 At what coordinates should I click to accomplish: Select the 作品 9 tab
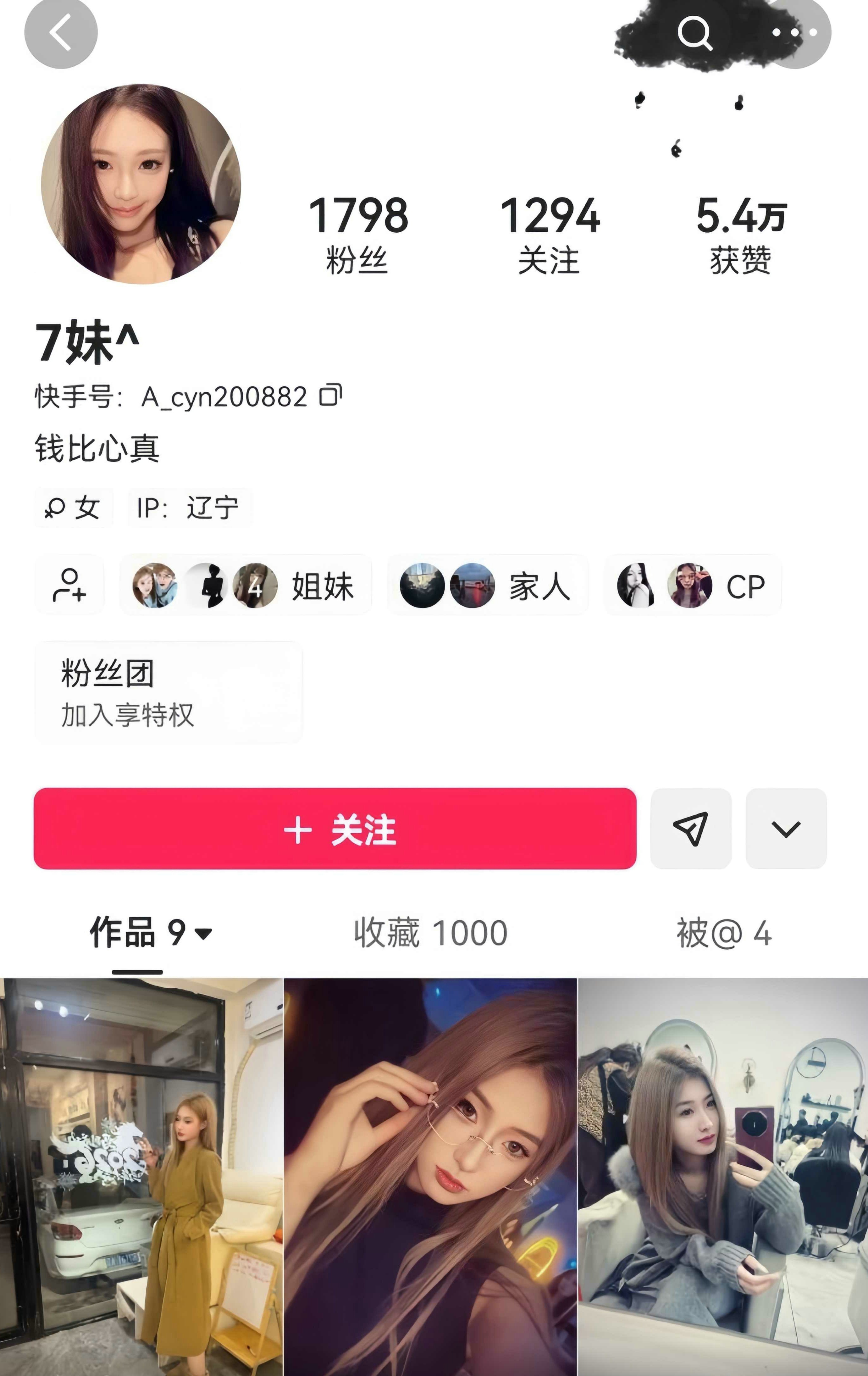150,933
